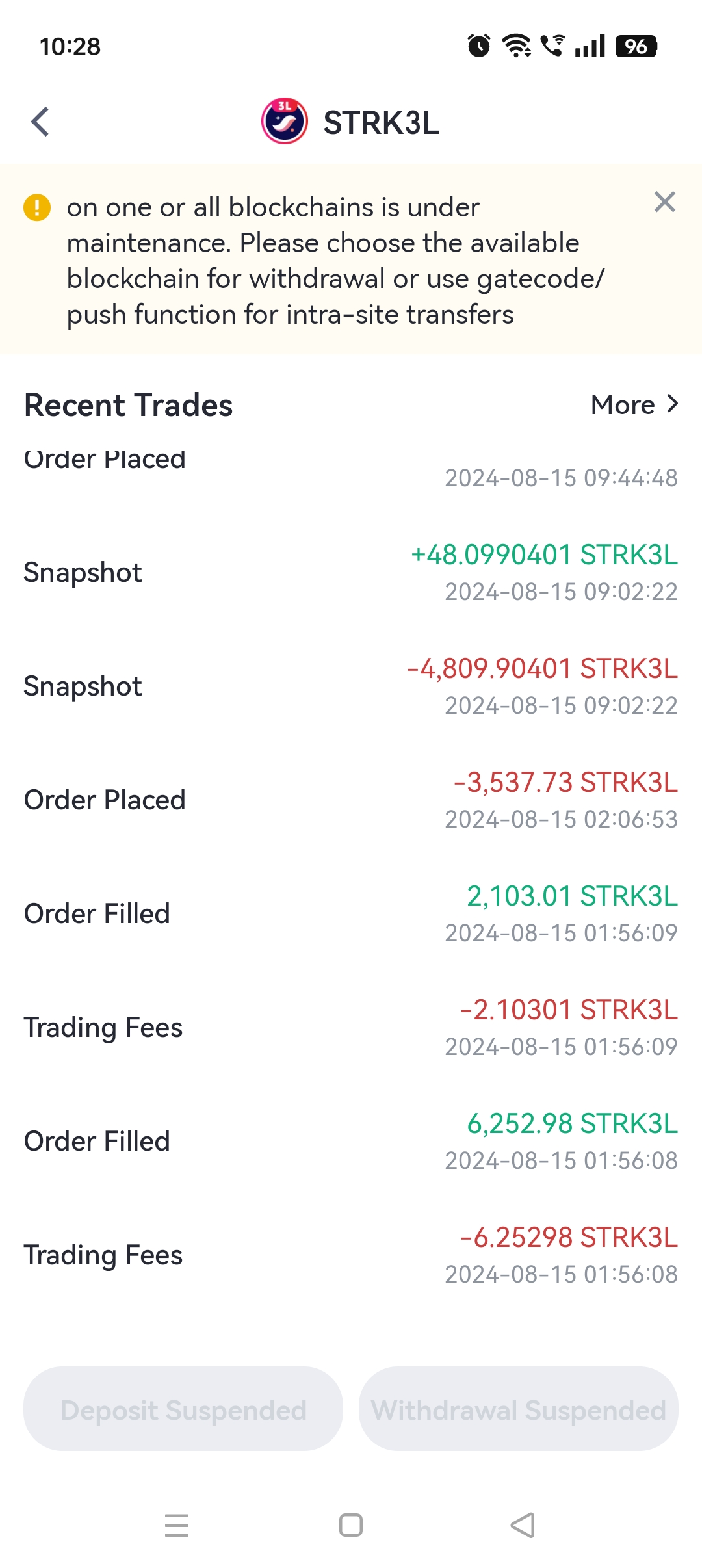Viewport: 702px width, 1568px height.
Task: Open Order Placed entry of -3,537.73 STRK3L
Action: click(351, 800)
